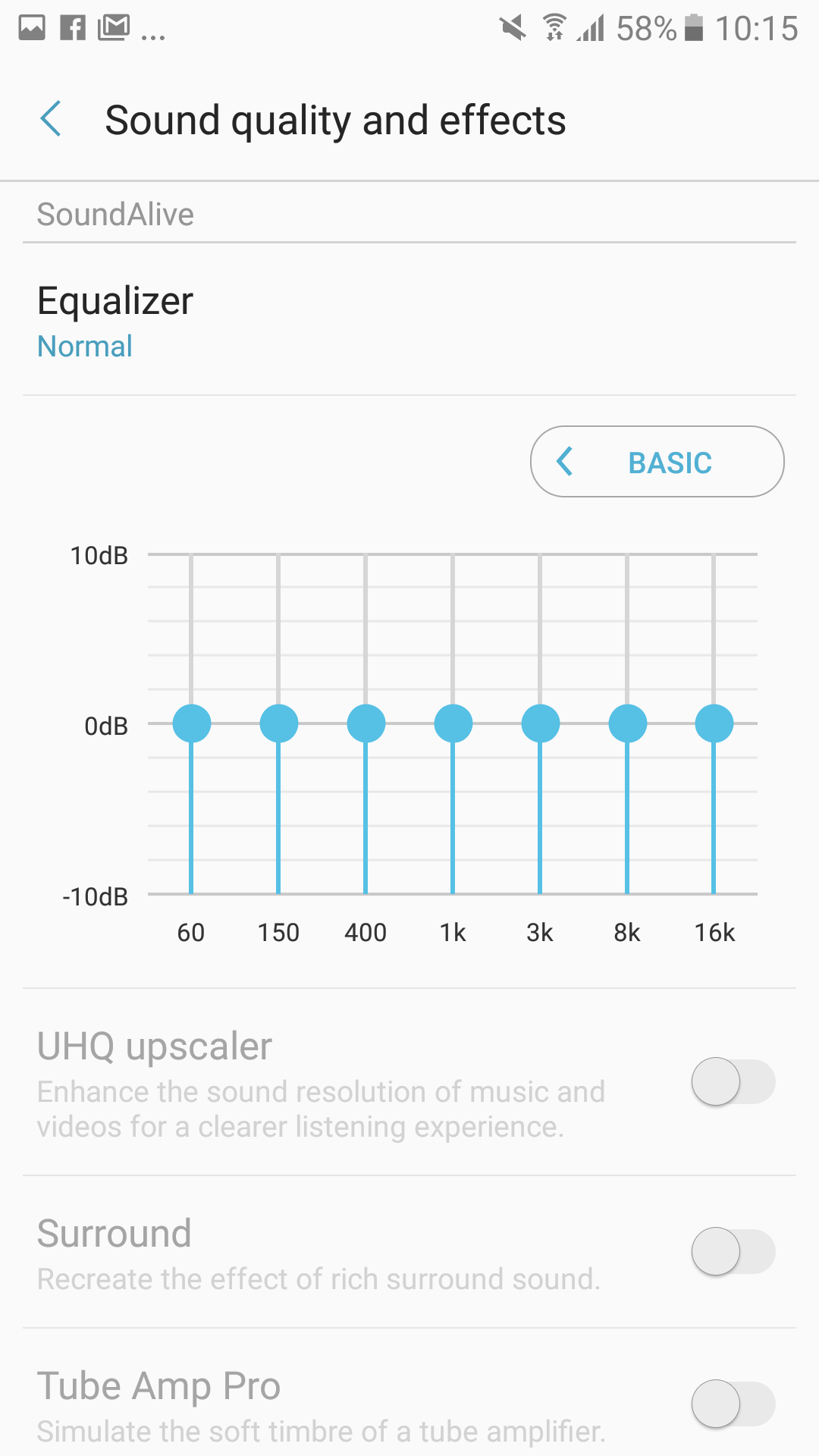Tap the 150 Hz equalizer slider knob

[x=278, y=723]
